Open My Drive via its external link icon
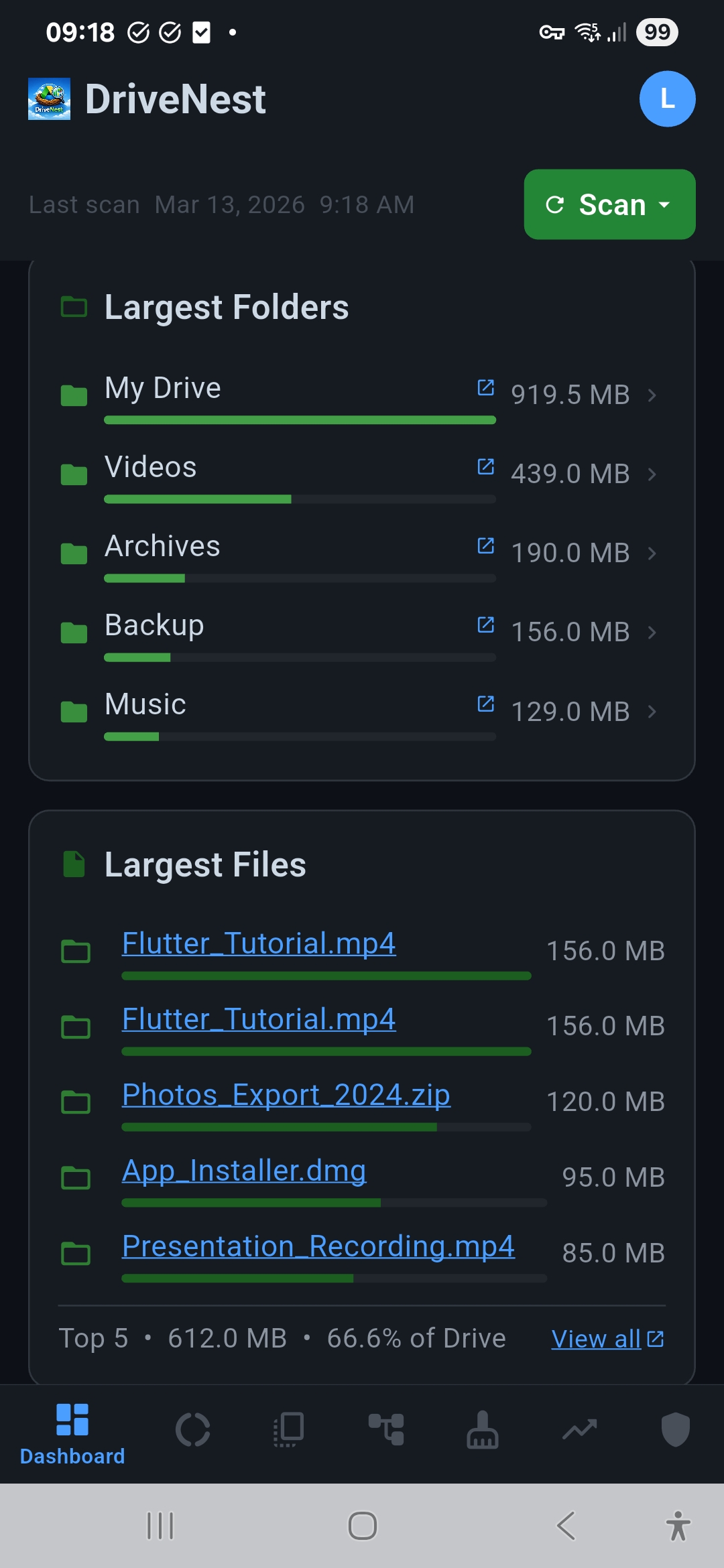 pos(485,388)
